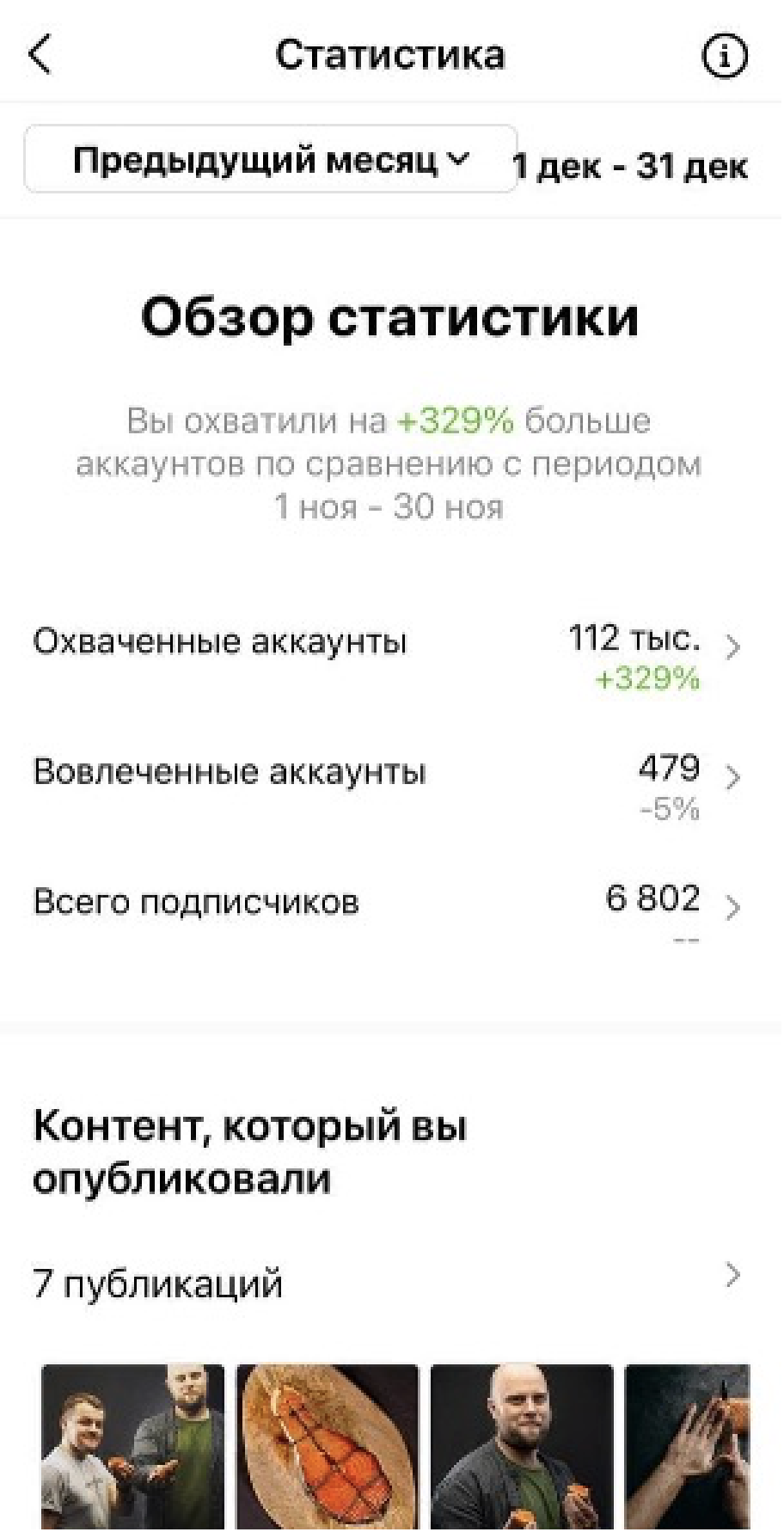The image size is (784, 1532).
Task: View Всего подписчиков details
Action: [x=387, y=908]
